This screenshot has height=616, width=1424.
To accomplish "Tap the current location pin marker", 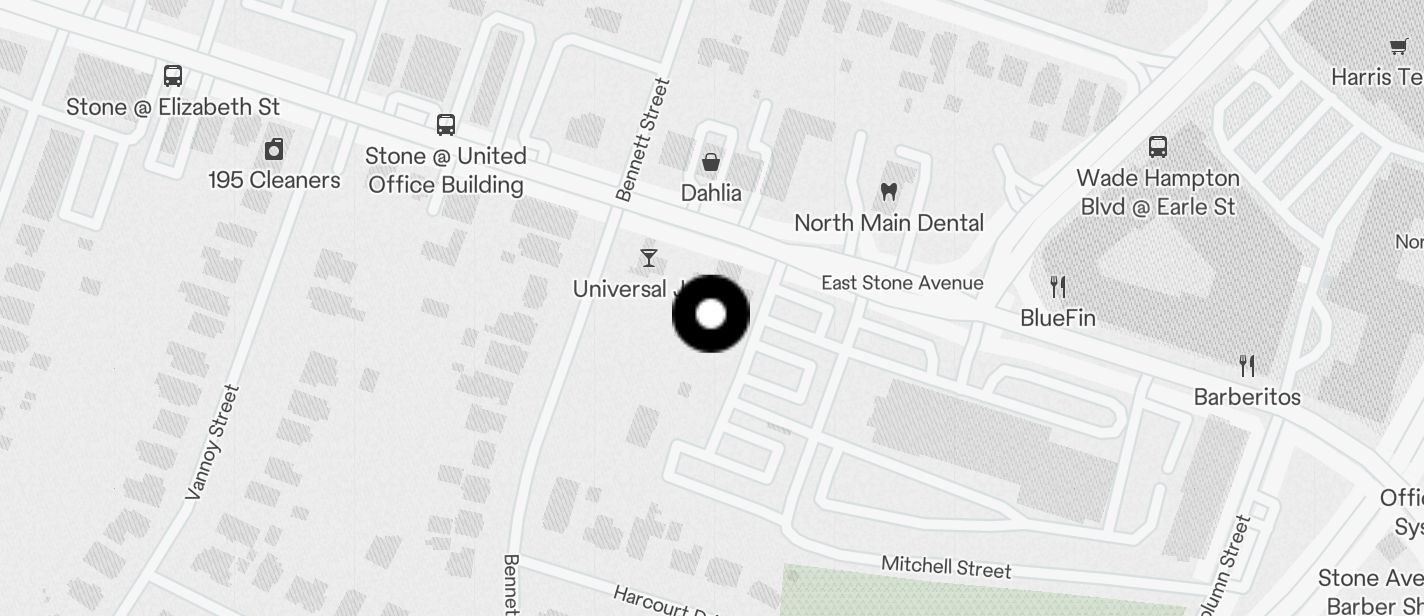I will (x=711, y=314).
